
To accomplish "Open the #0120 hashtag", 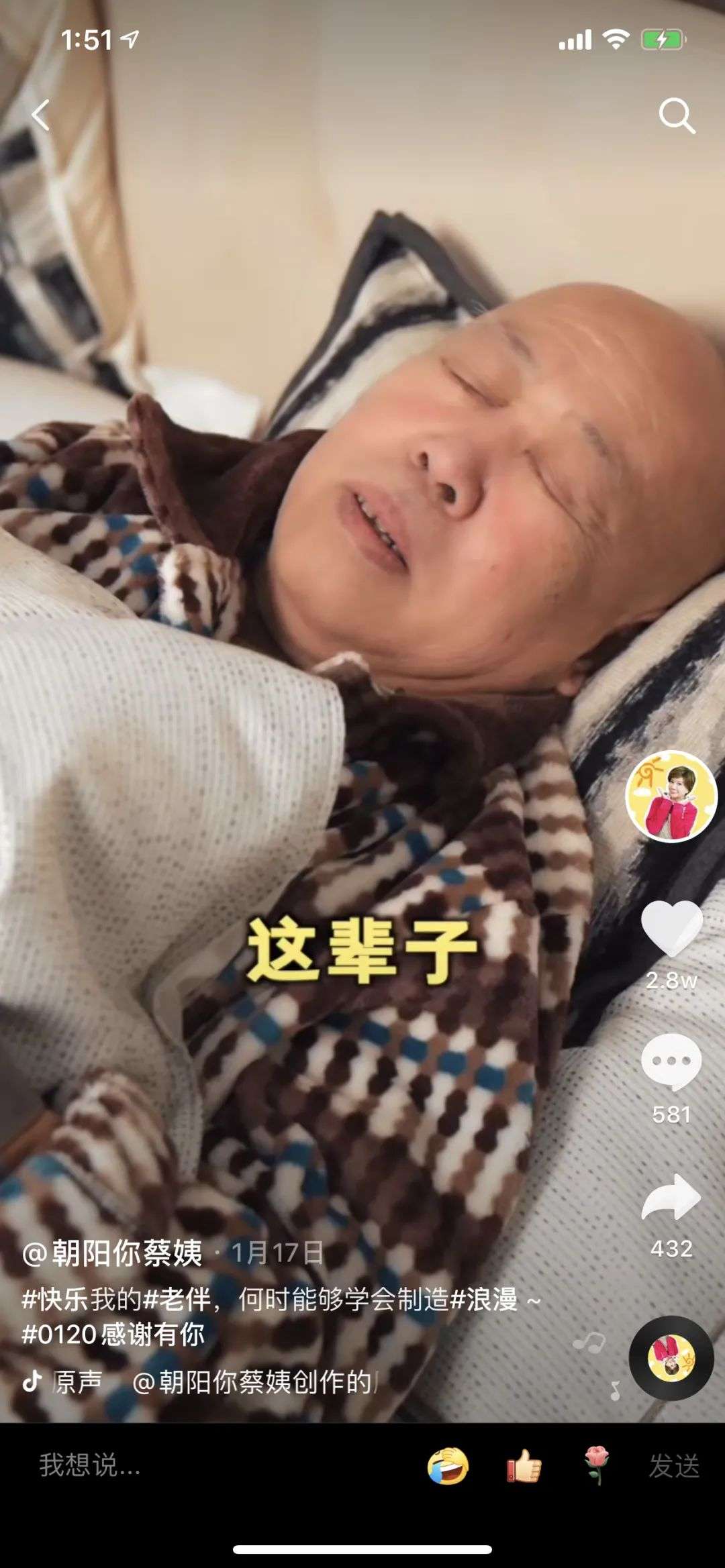I will coord(60,1334).
